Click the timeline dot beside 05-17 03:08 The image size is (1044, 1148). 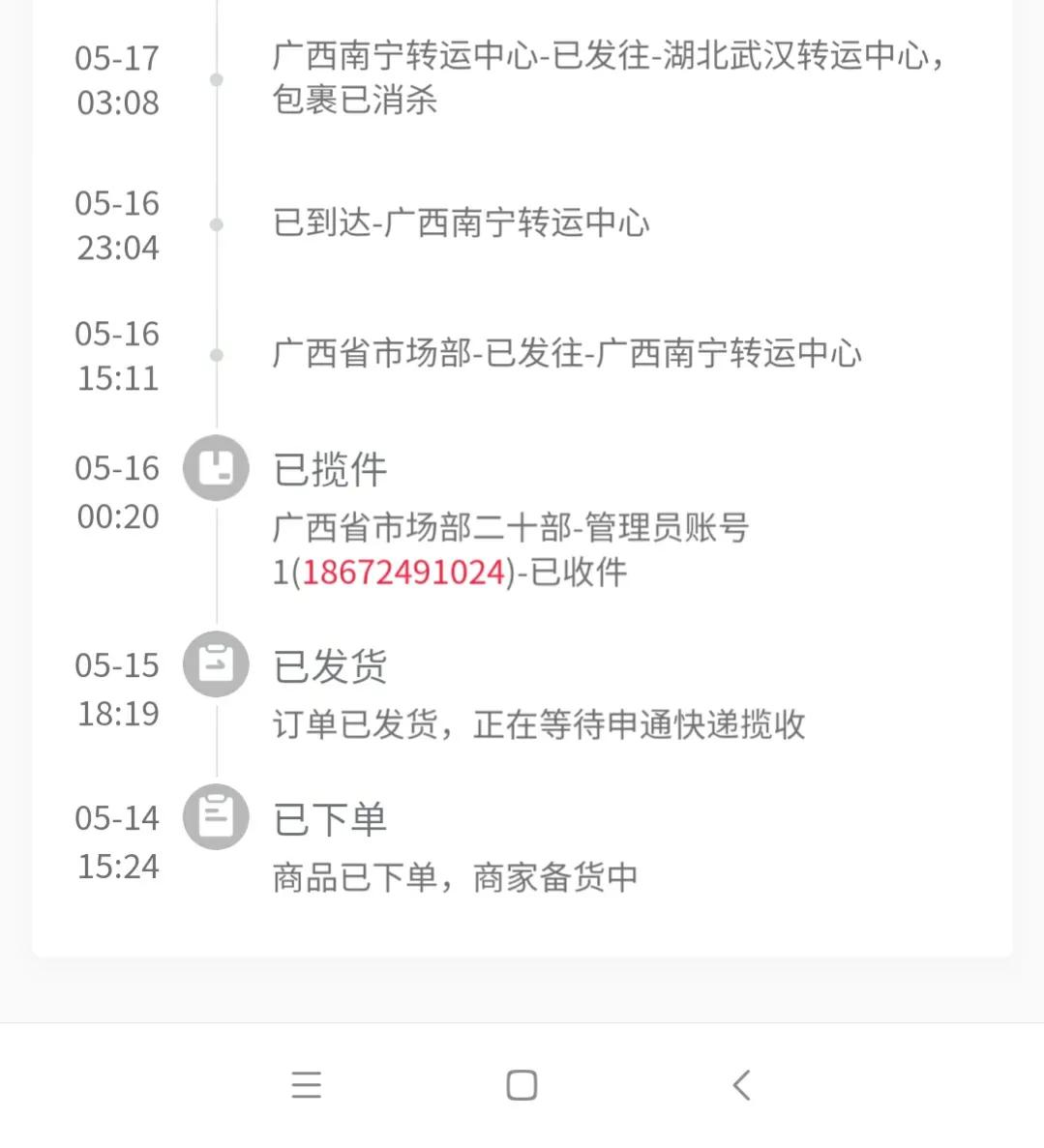[x=215, y=81]
